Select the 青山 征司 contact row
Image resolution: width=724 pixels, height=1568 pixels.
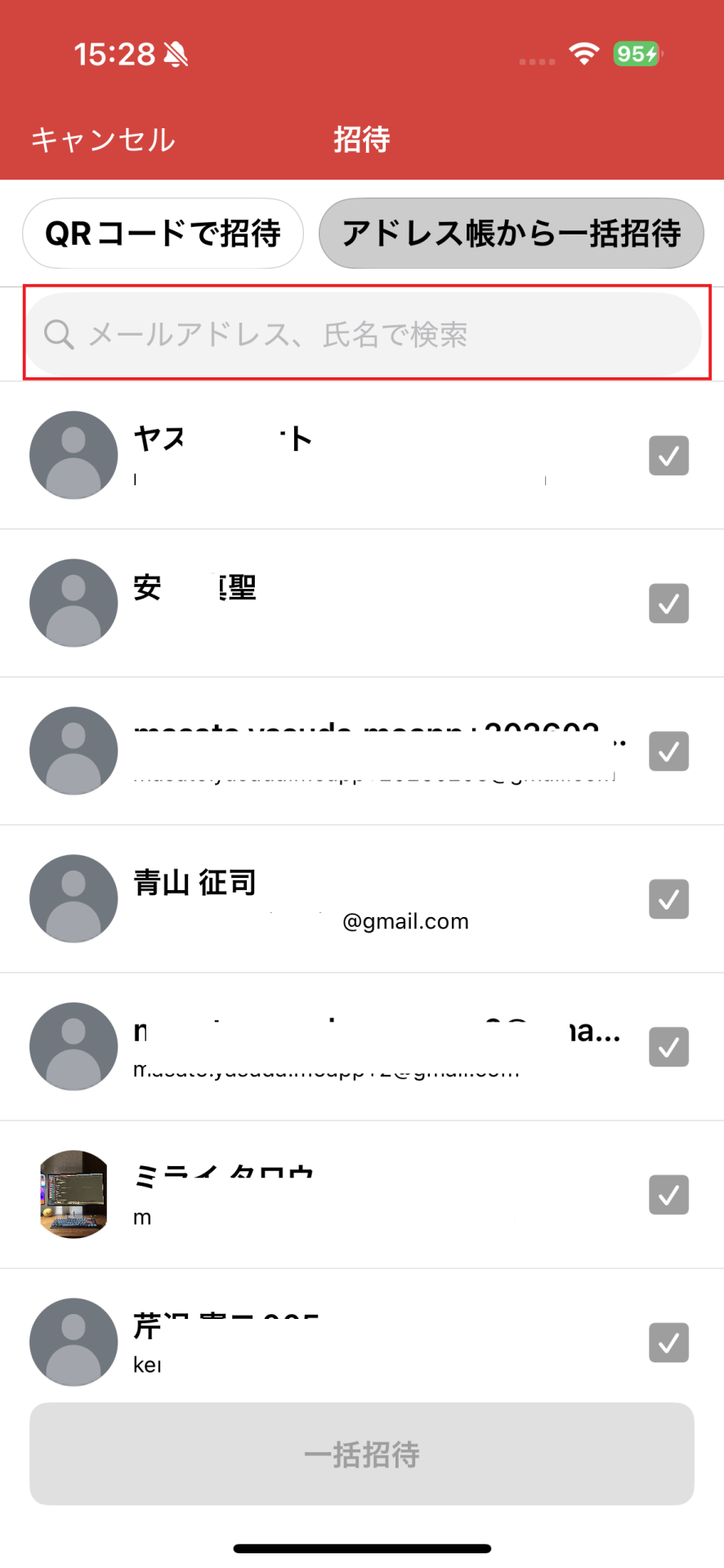pyautogui.click(x=362, y=899)
